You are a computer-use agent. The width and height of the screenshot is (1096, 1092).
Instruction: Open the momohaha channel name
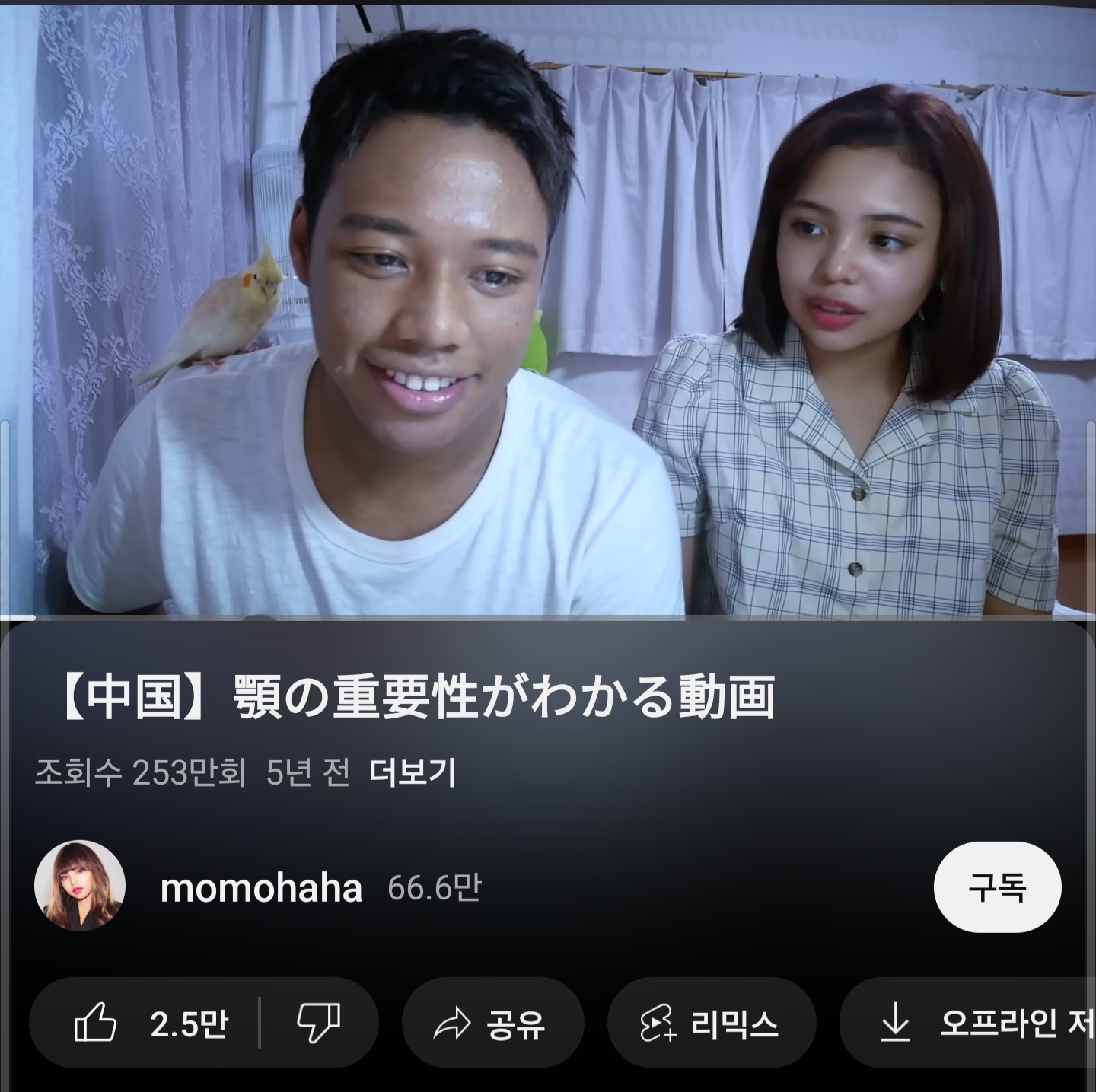[x=261, y=888]
